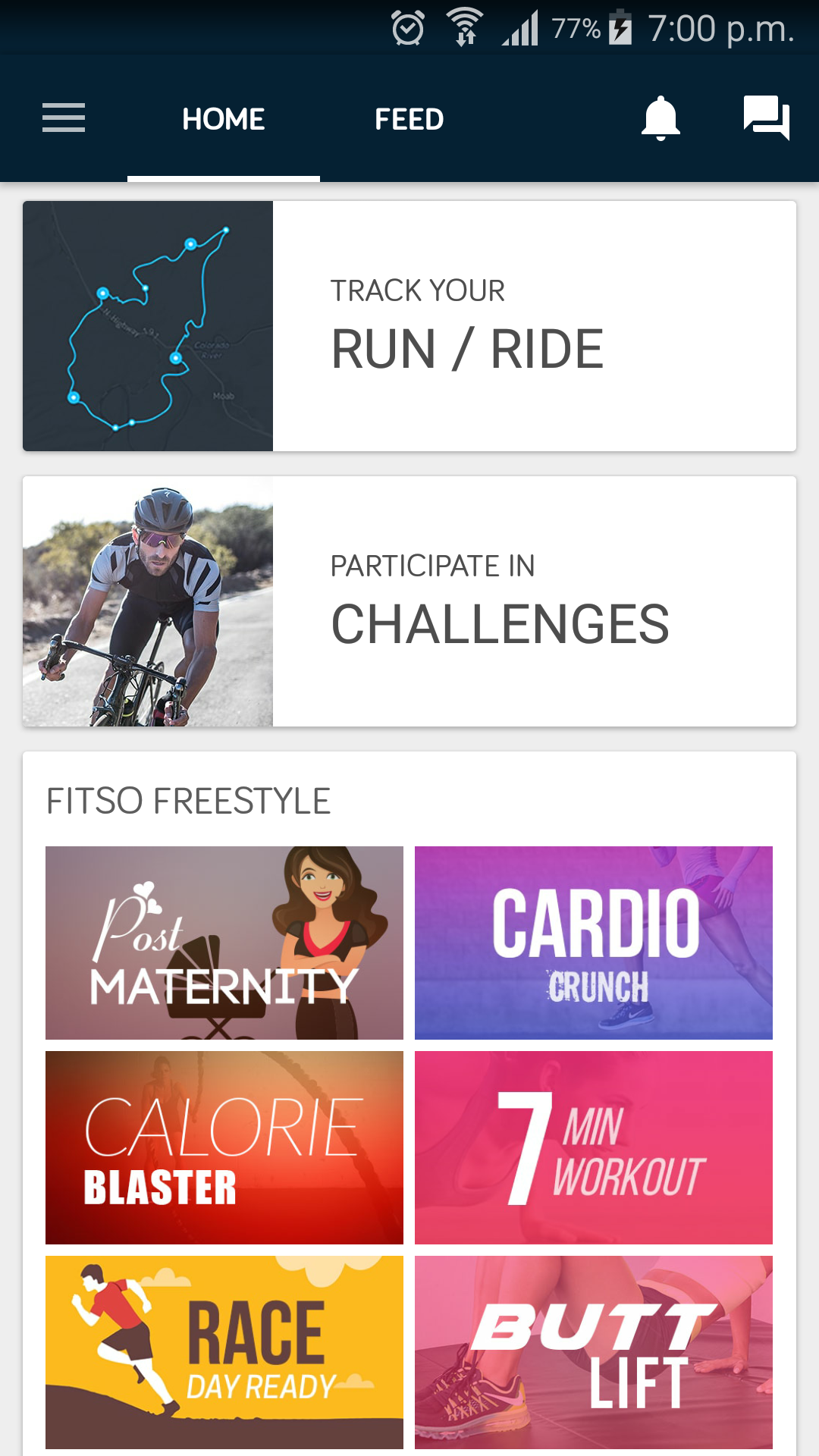819x1456 pixels.
Task: Open the chat messages icon
Action: [767, 118]
